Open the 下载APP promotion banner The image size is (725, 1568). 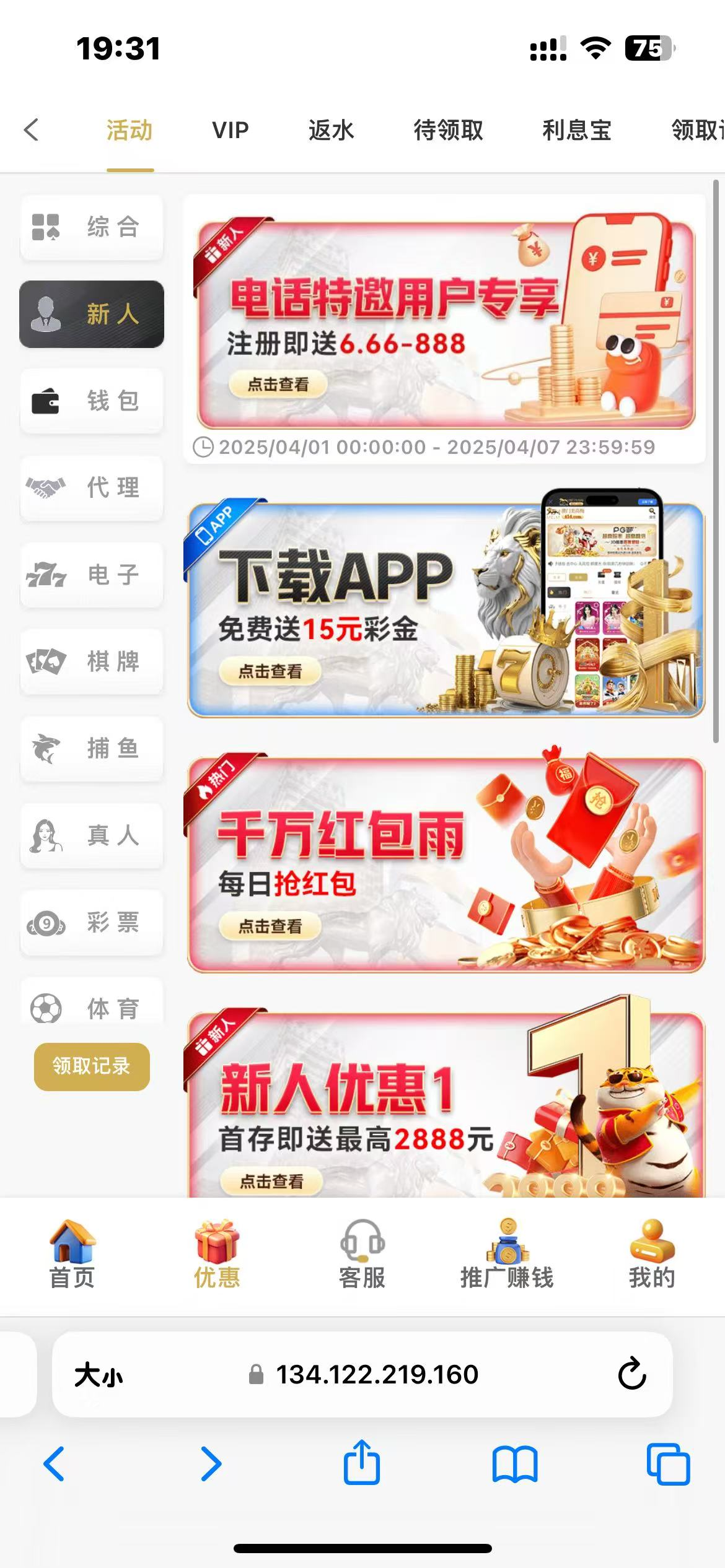point(445,610)
